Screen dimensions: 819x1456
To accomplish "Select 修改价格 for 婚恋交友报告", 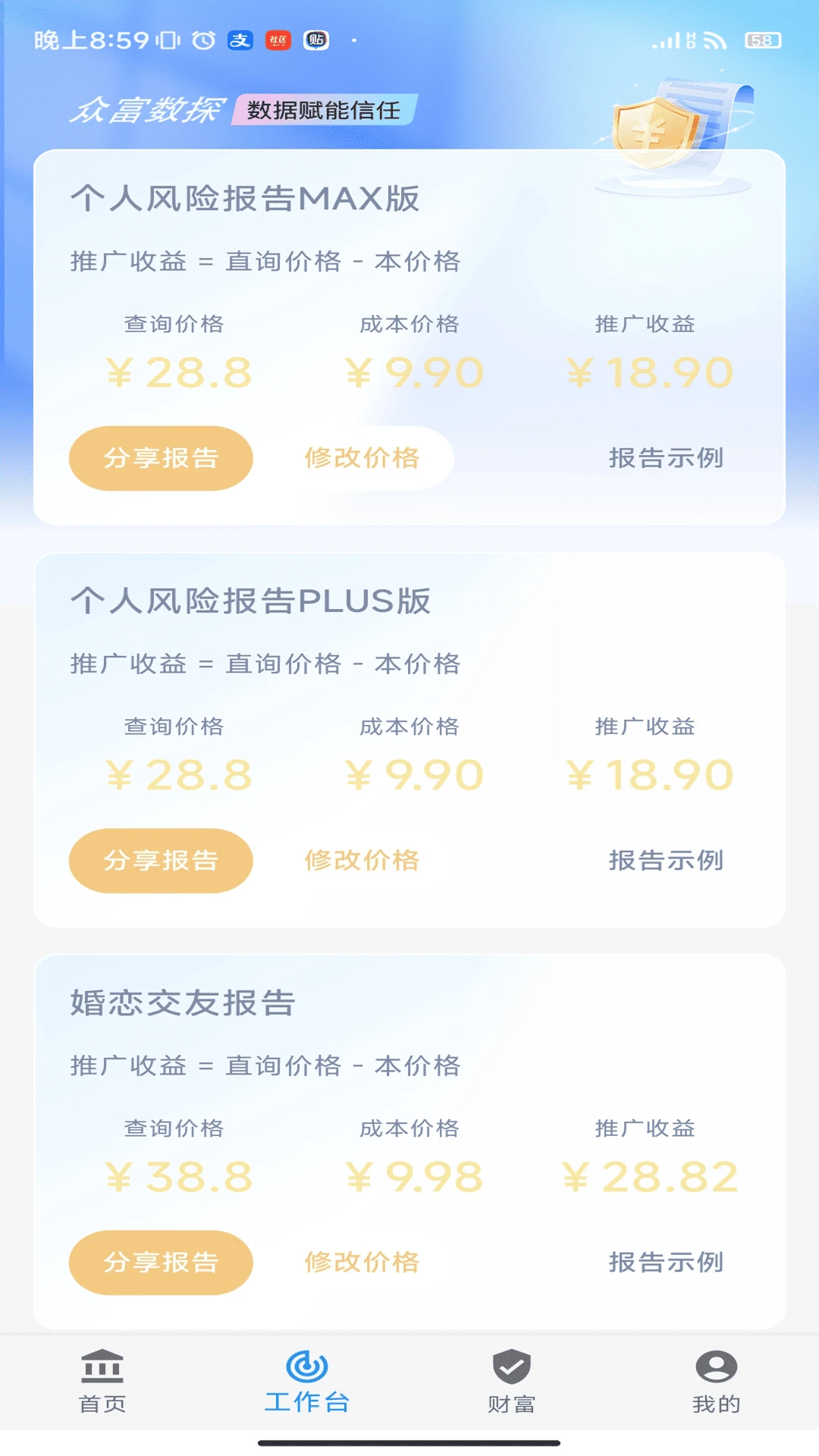I will coord(362,1263).
